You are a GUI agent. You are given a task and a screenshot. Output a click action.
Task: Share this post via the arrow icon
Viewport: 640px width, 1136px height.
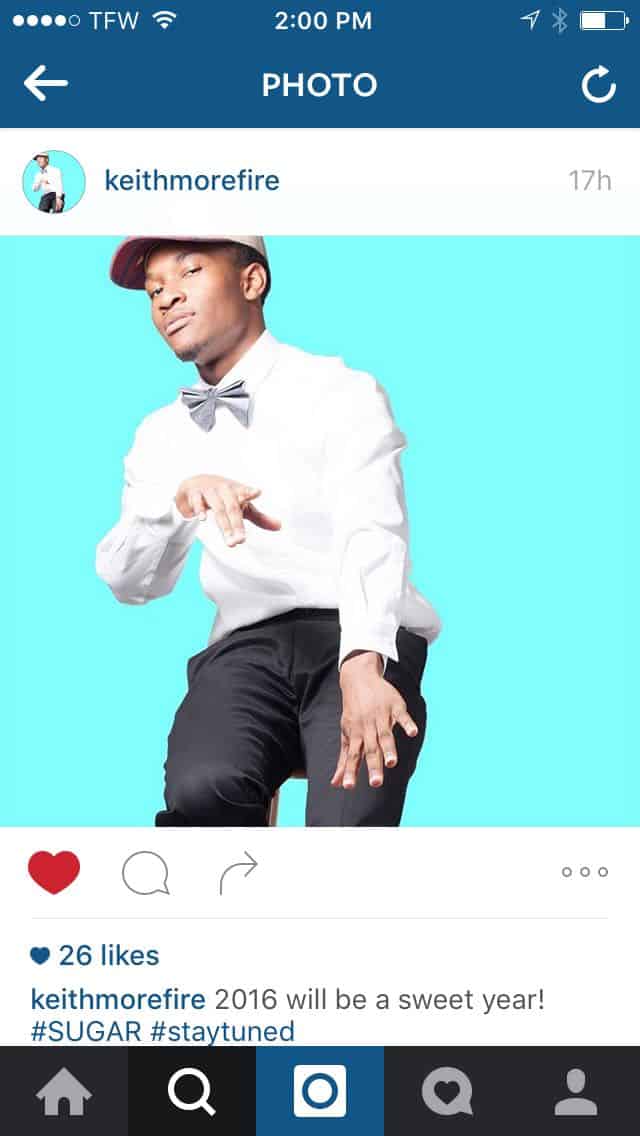click(238, 873)
